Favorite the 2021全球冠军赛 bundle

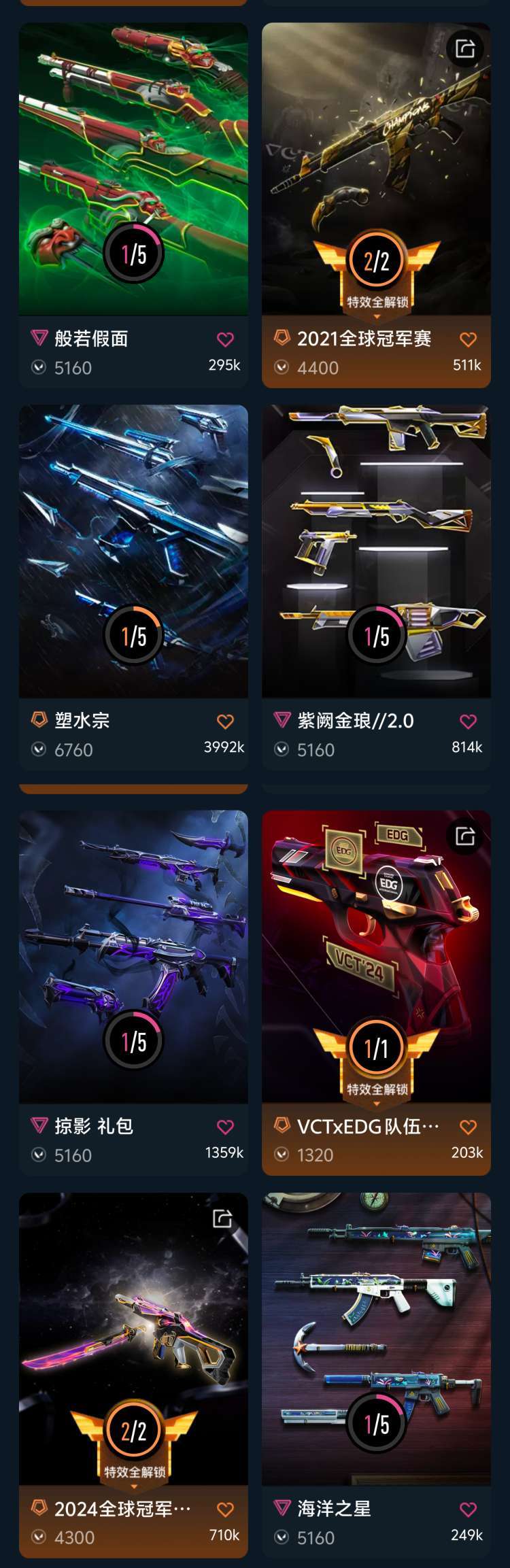tap(468, 339)
